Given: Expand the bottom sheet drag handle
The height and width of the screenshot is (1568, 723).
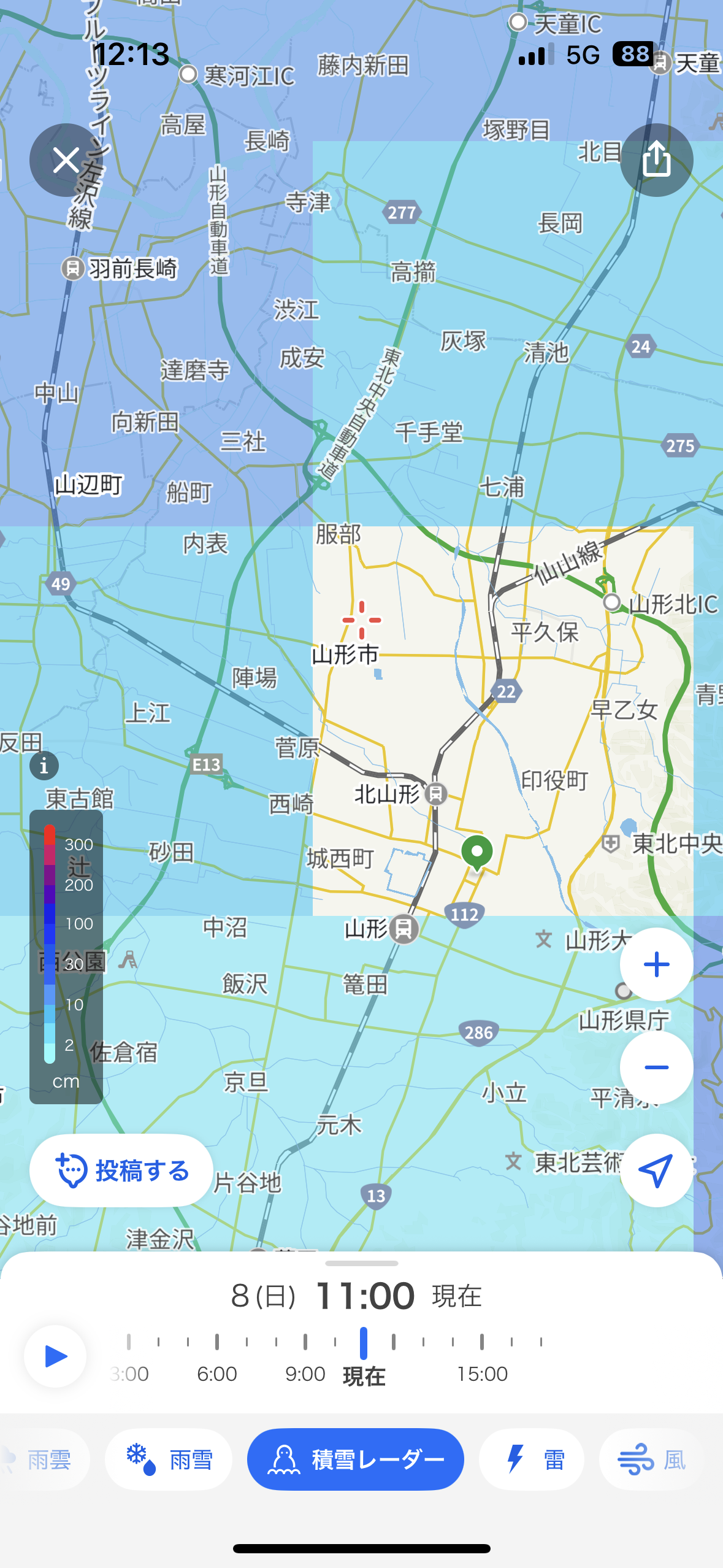Looking at the screenshot, I should pyautogui.click(x=362, y=1264).
